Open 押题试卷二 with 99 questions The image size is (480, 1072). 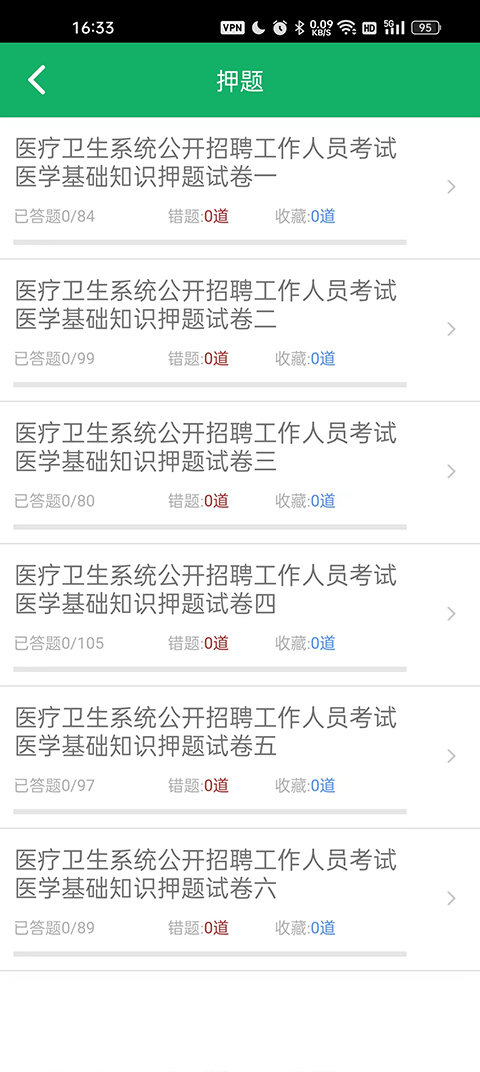coord(240,330)
